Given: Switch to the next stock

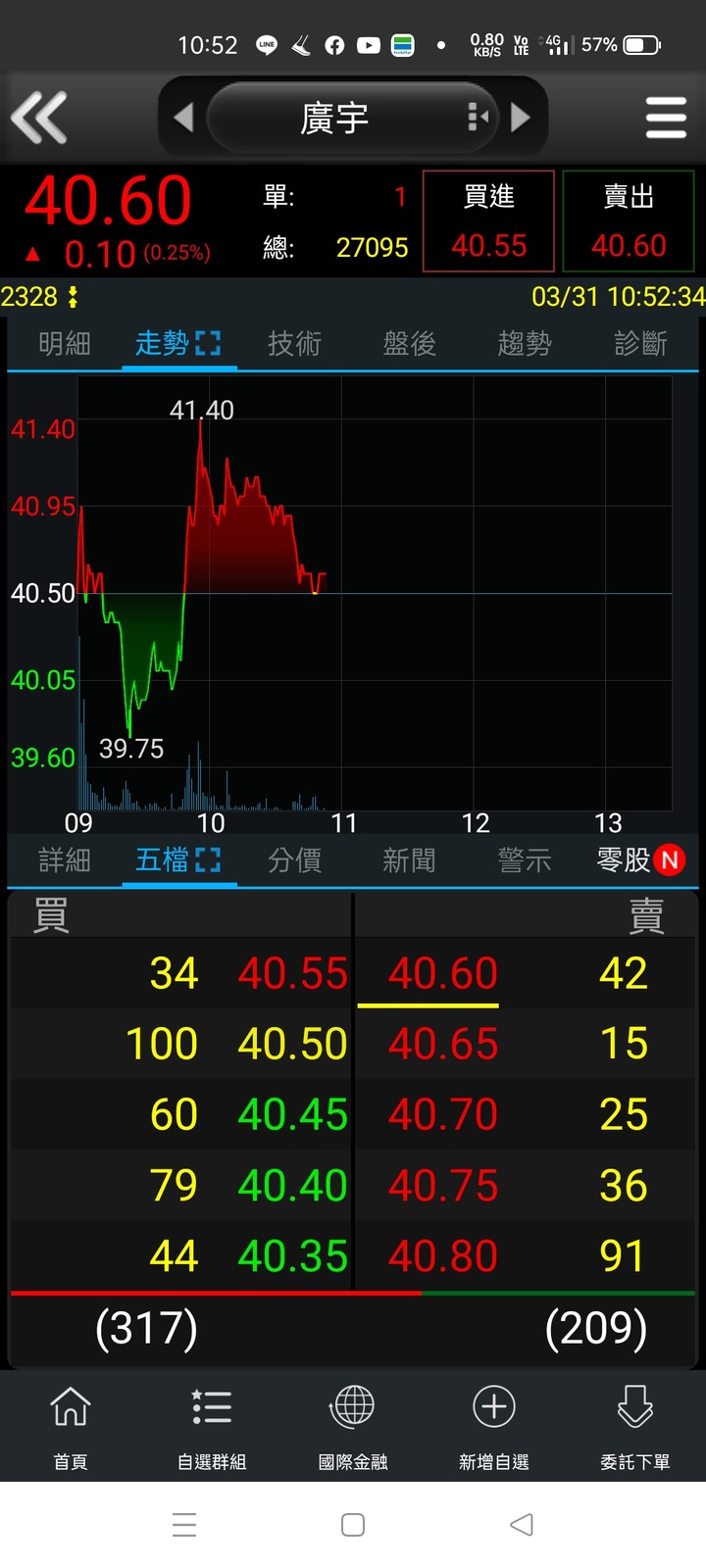Looking at the screenshot, I should click(x=521, y=118).
